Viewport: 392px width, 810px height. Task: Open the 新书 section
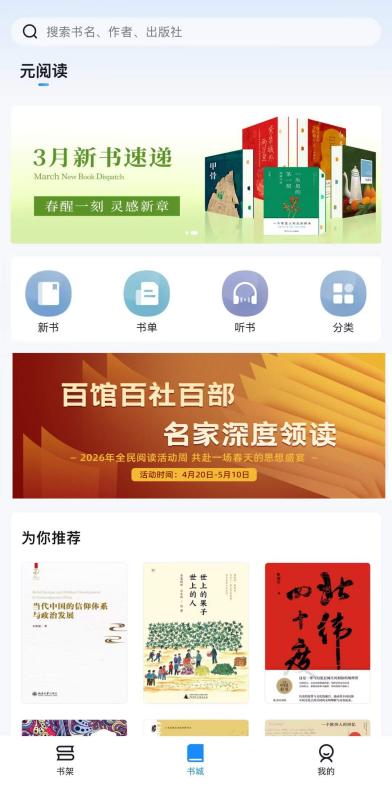click(x=49, y=302)
